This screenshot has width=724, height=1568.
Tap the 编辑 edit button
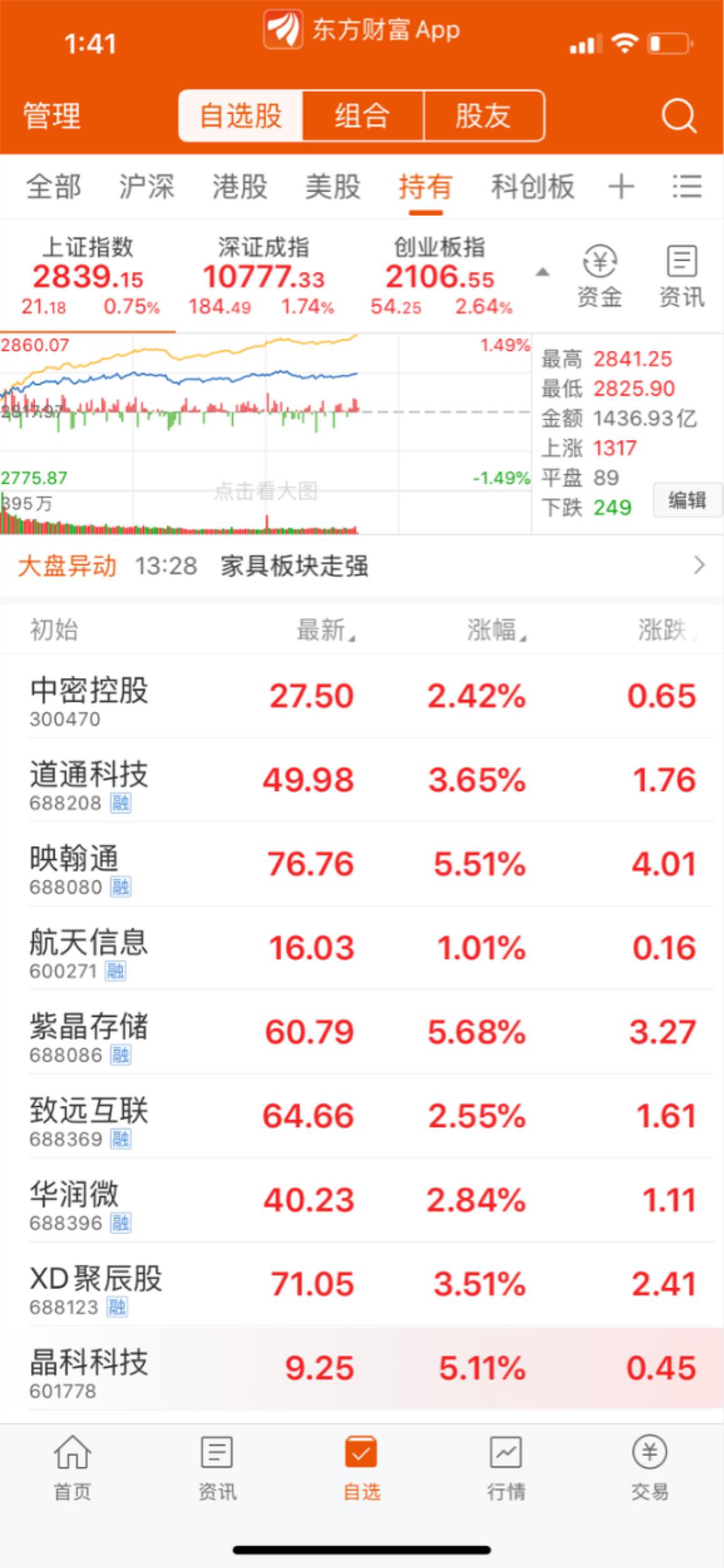[687, 501]
